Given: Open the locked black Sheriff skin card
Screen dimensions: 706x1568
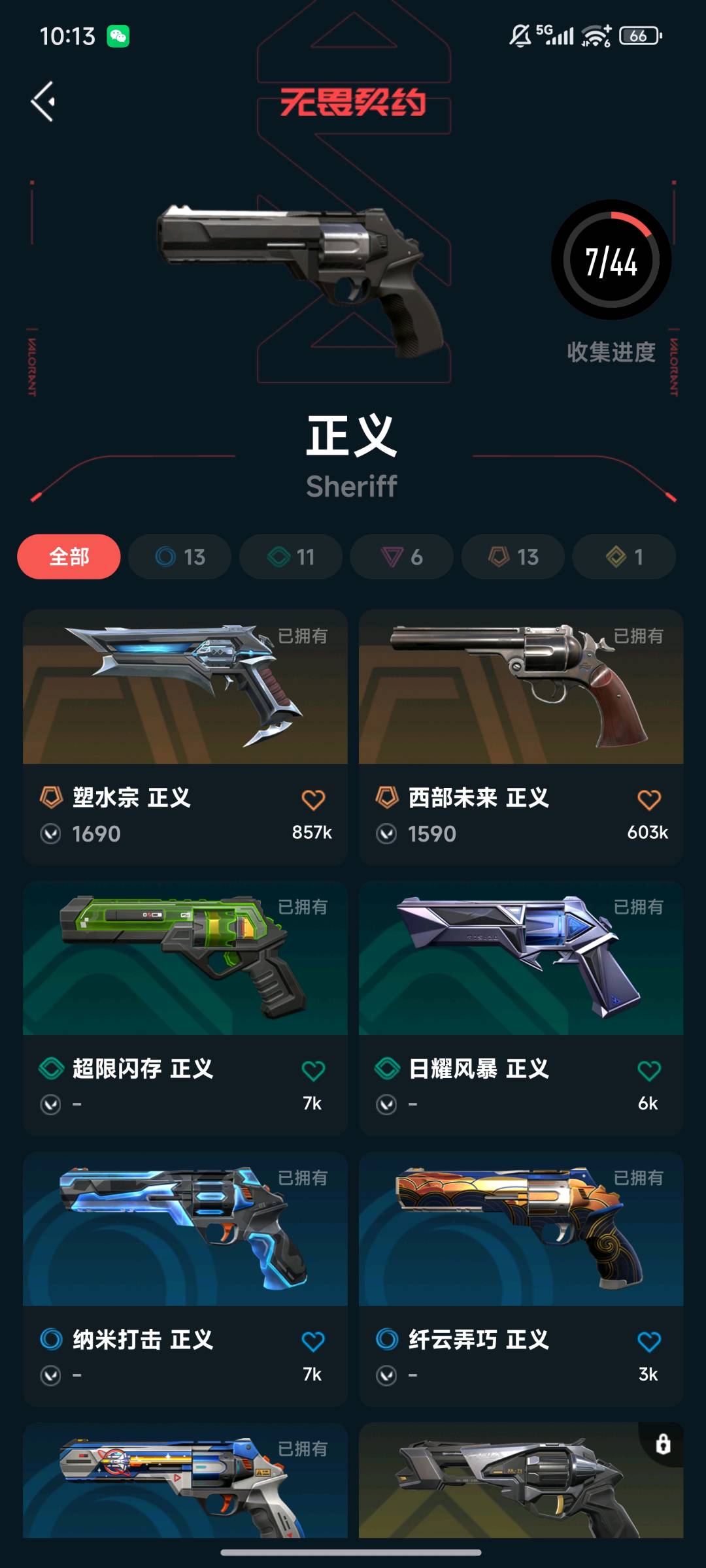Looking at the screenshot, I should [x=521, y=1483].
